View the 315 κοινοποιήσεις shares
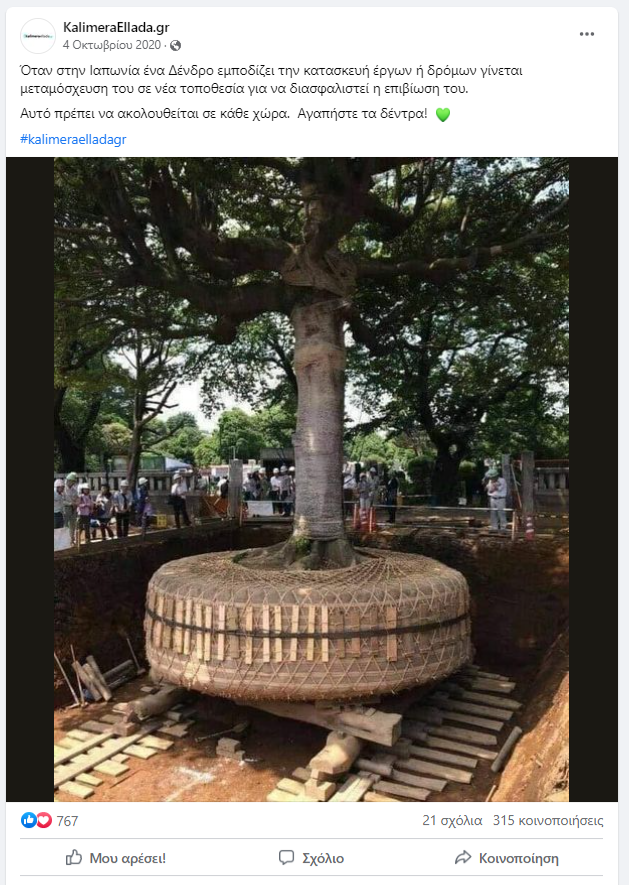 [548, 821]
